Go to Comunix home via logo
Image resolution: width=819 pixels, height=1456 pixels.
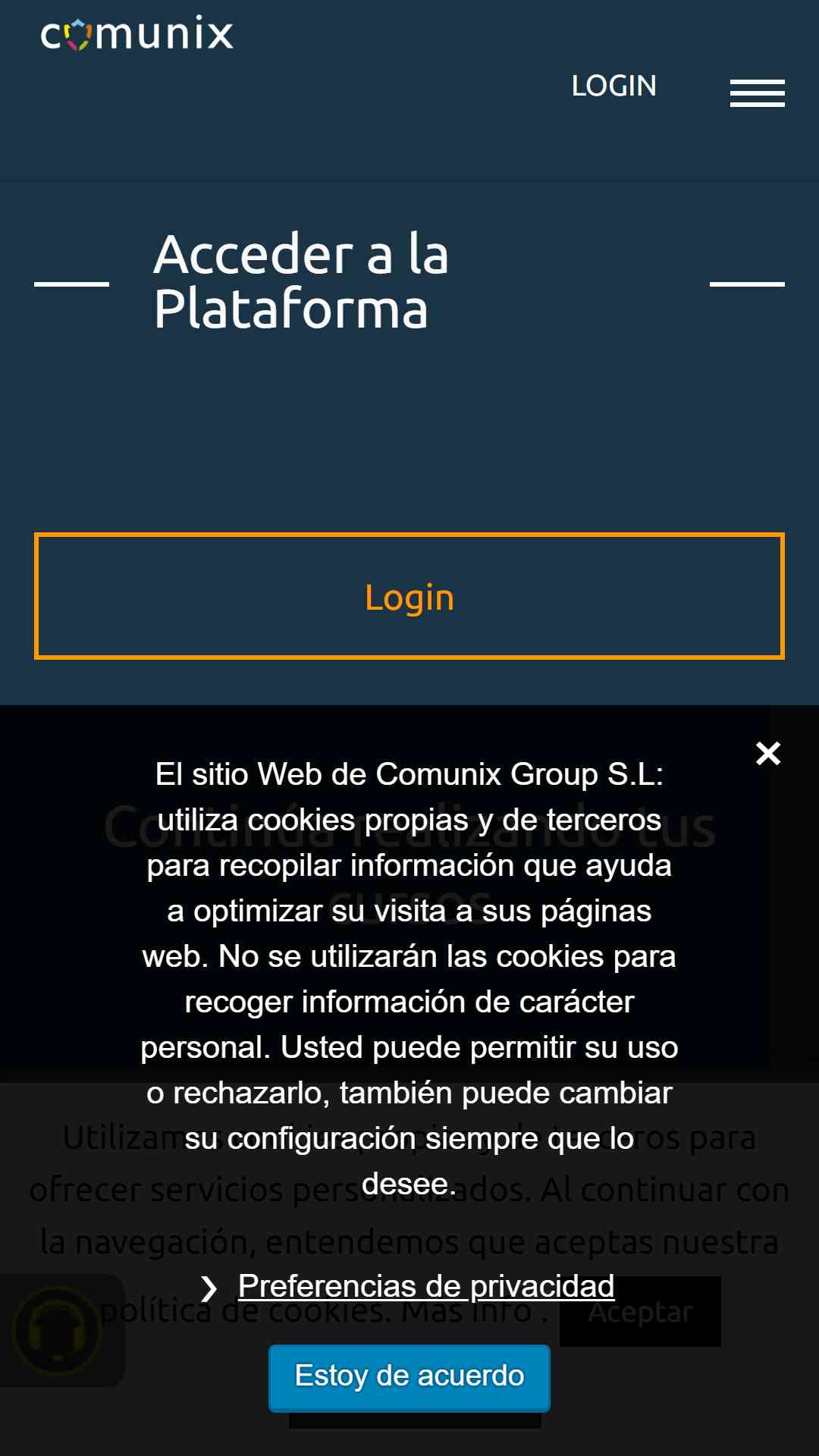[136, 33]
